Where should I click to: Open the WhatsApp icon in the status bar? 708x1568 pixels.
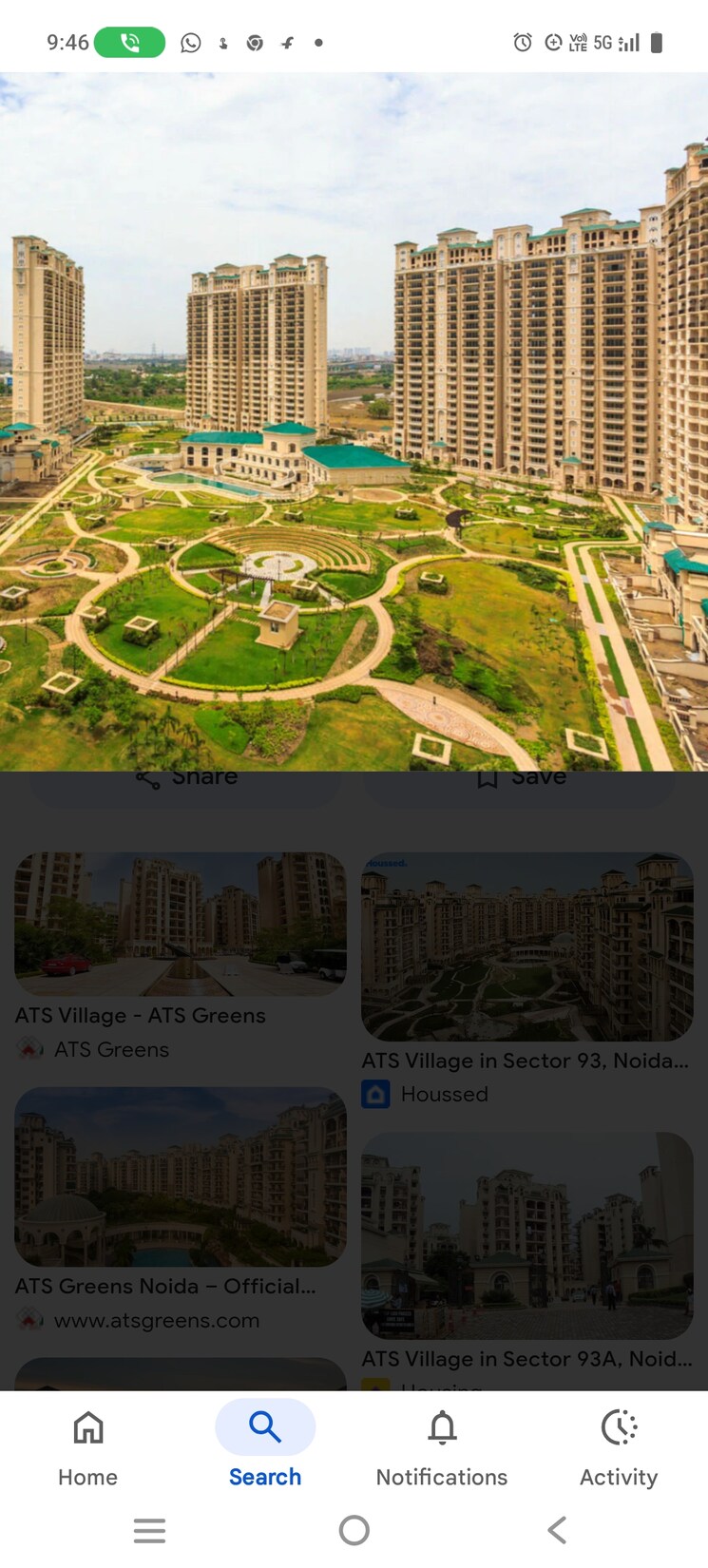pos(190,42)
